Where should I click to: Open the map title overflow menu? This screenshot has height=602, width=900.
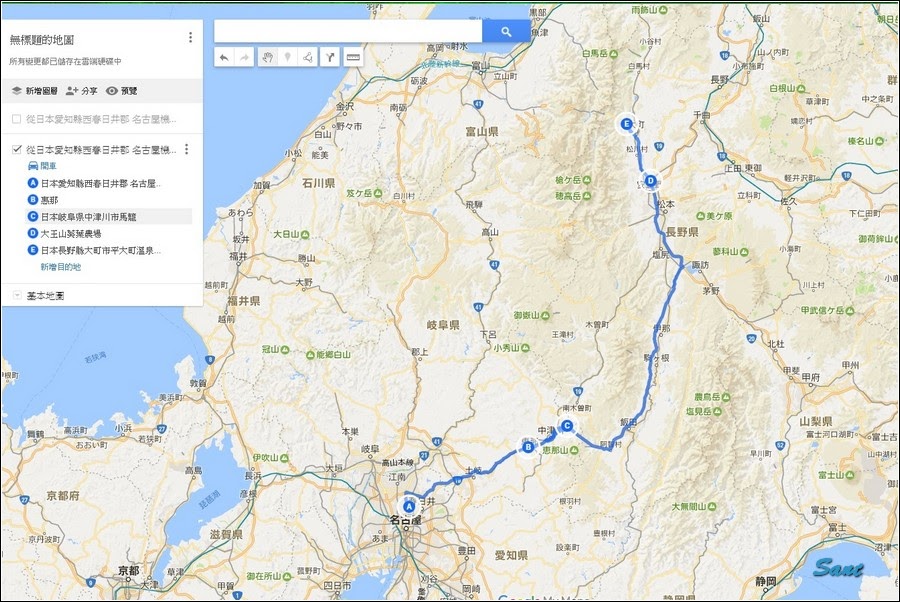tap(190, 38)
